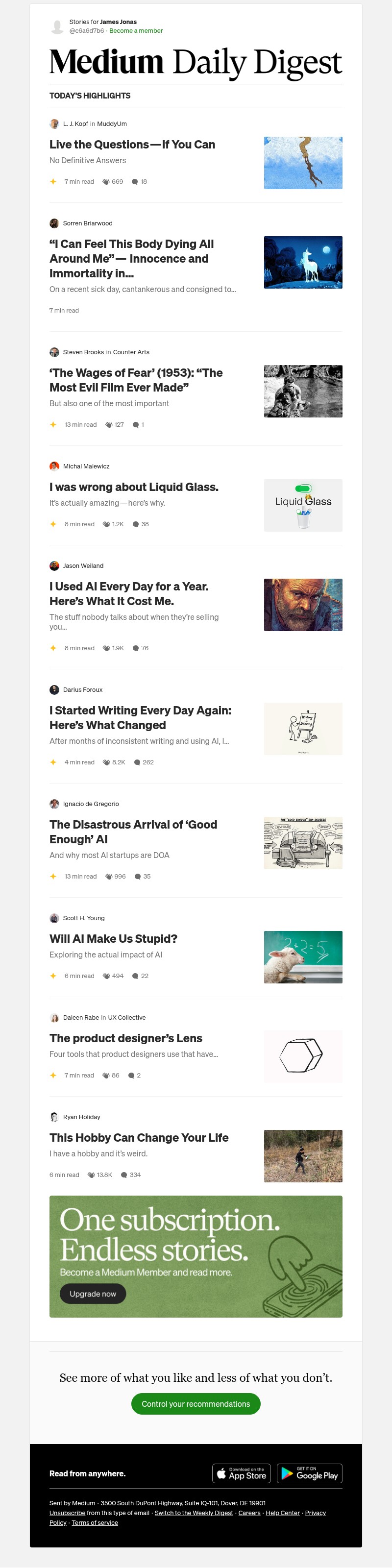Open 'The Wages of Fear' film article
Viewport: 392px width, 1568px height.
136,380
